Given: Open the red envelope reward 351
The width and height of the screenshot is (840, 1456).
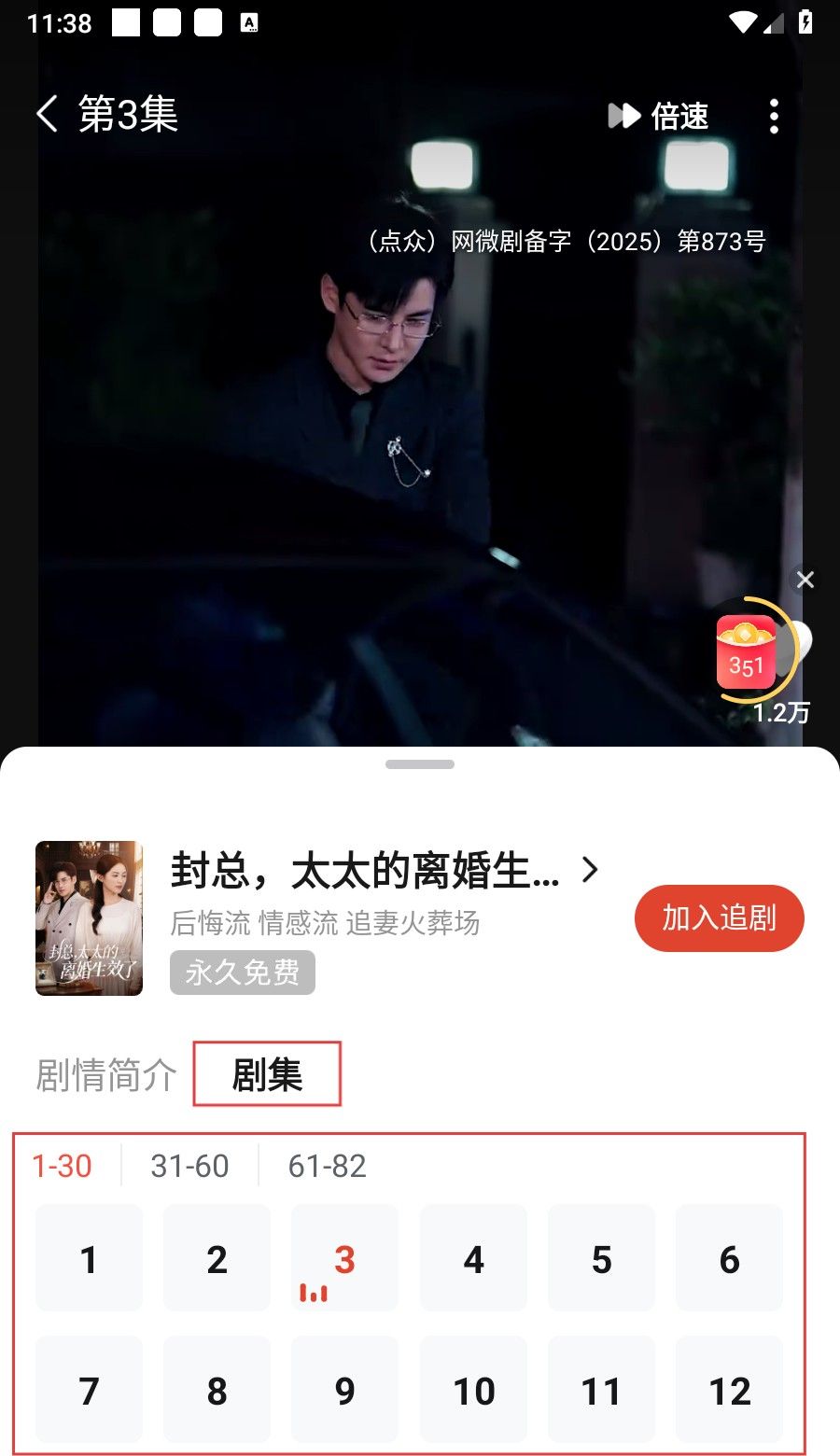Looking at the screenshot, I should [x=747, y=651].
